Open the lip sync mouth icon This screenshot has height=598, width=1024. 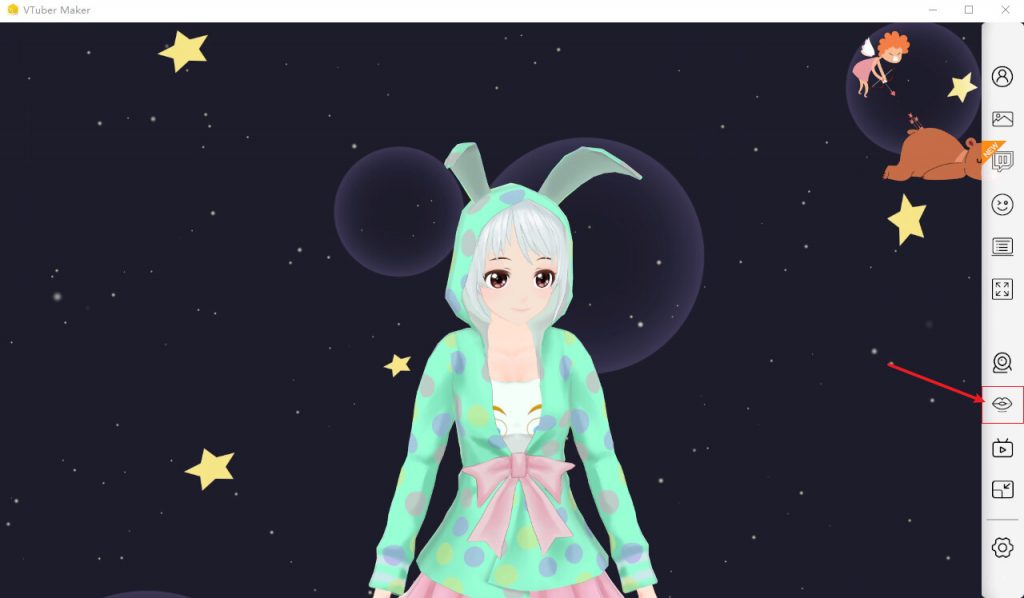pos(1002,404)
